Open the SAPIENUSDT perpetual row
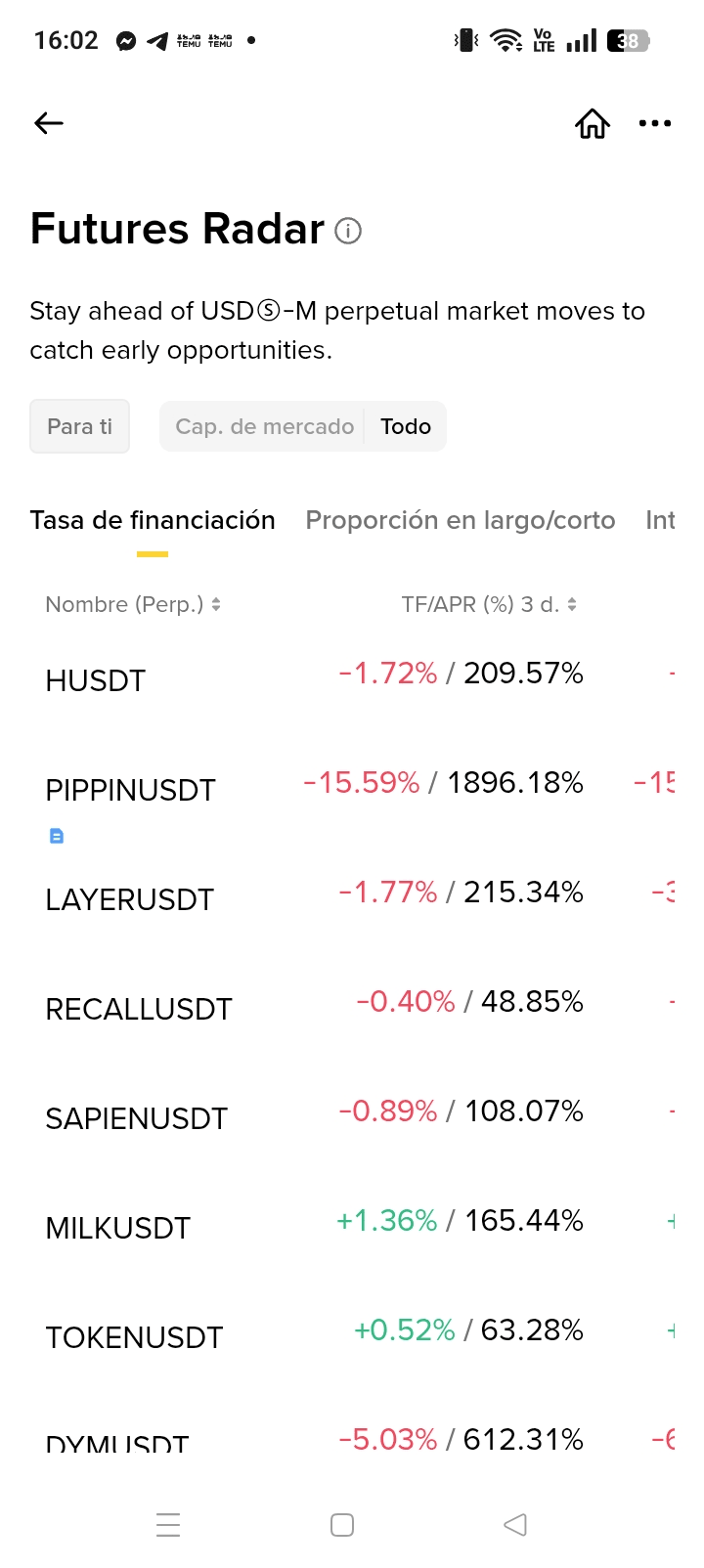704x1568 pixels. point(136,1118)
